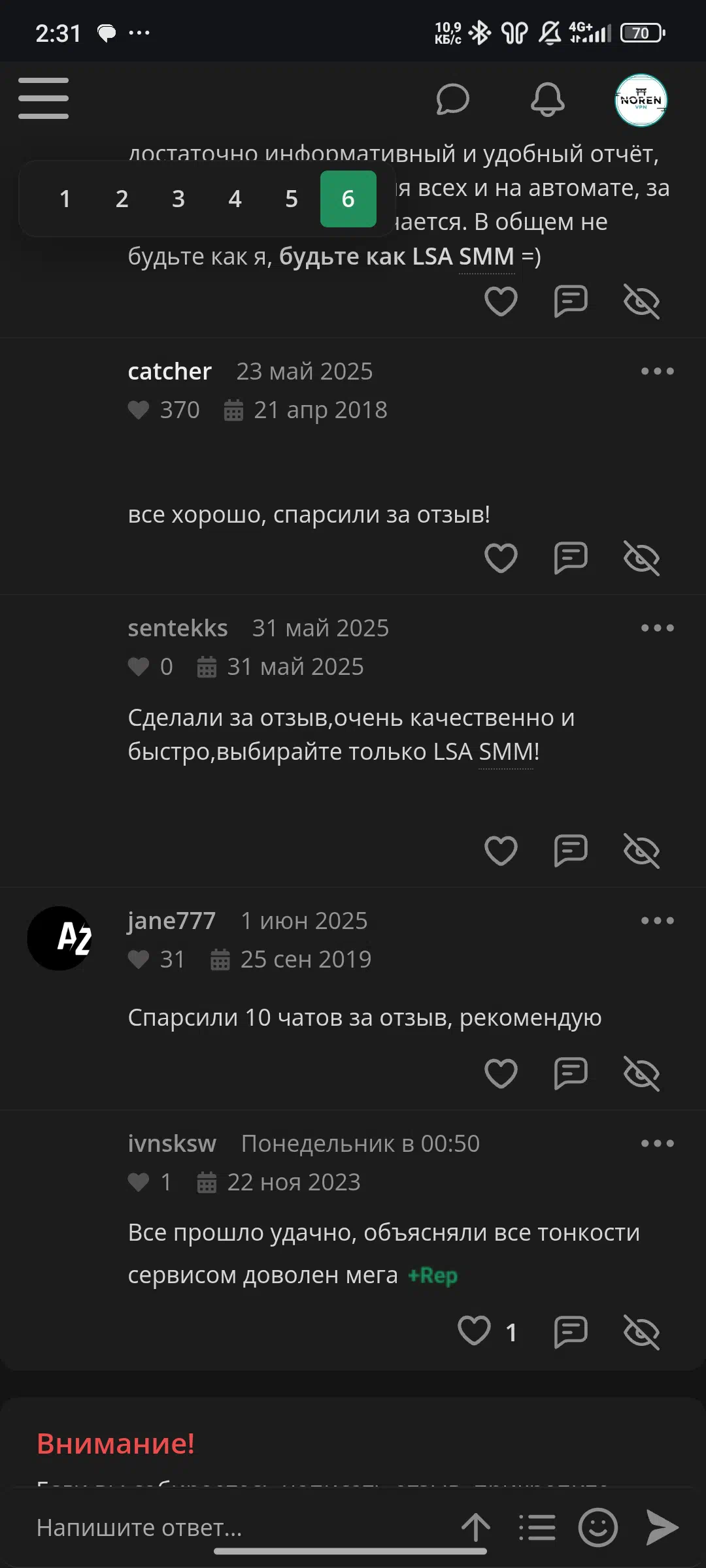Open the notifications bell
706x1568 pixels.
pyautogui.click(x=547, y=99)
